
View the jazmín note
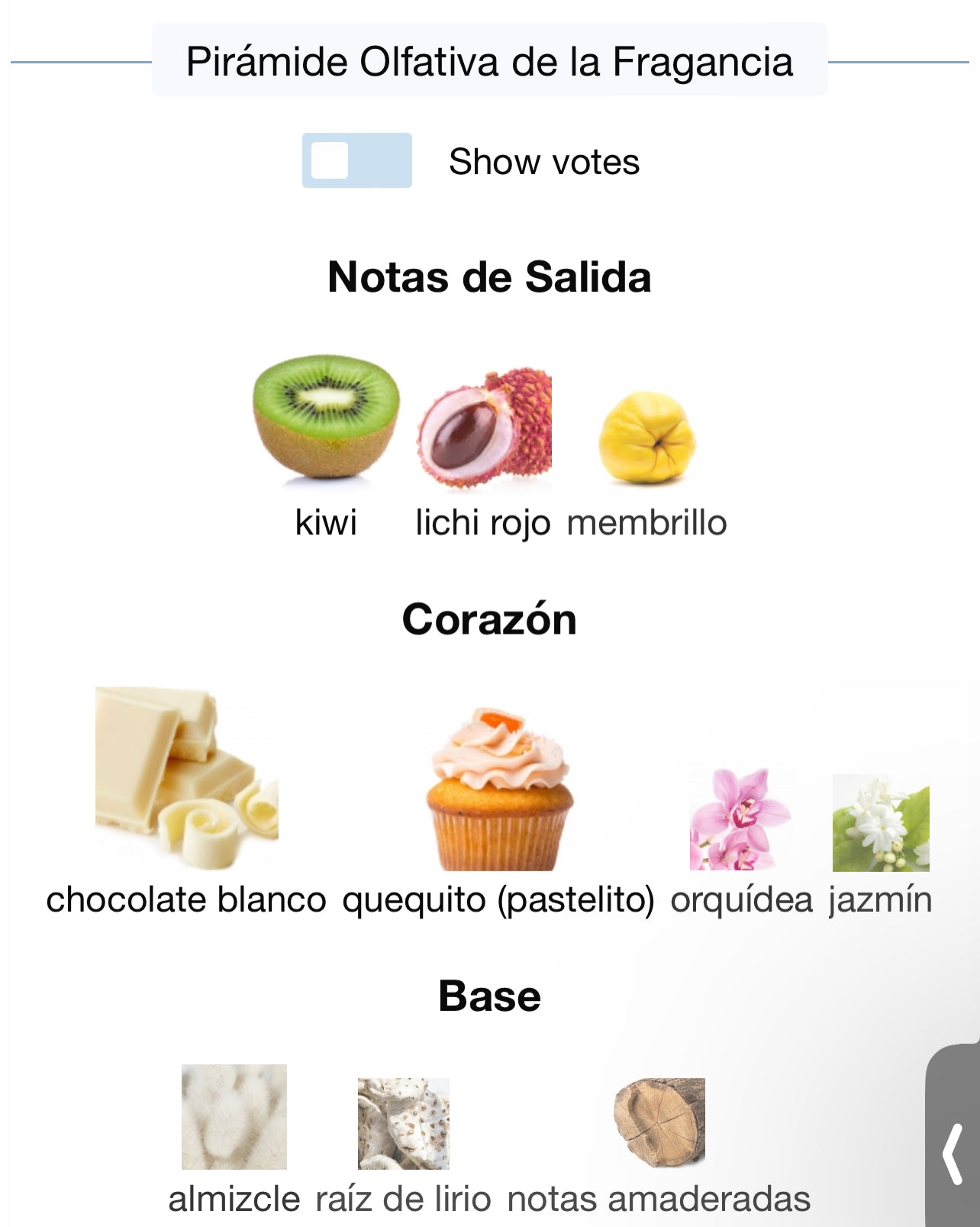tap(881, 823)
